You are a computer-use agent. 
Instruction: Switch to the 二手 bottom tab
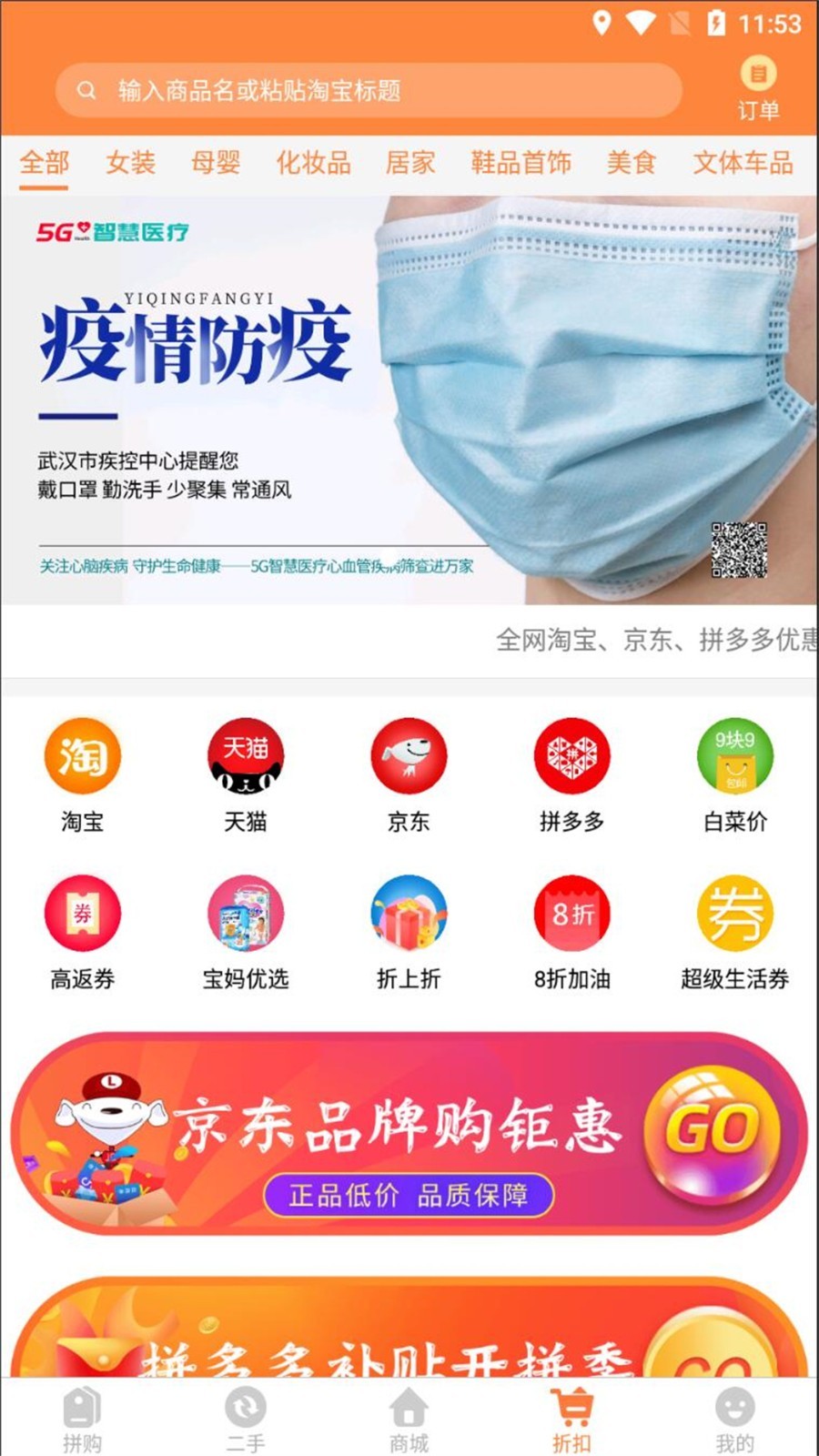coord(246,1418)
